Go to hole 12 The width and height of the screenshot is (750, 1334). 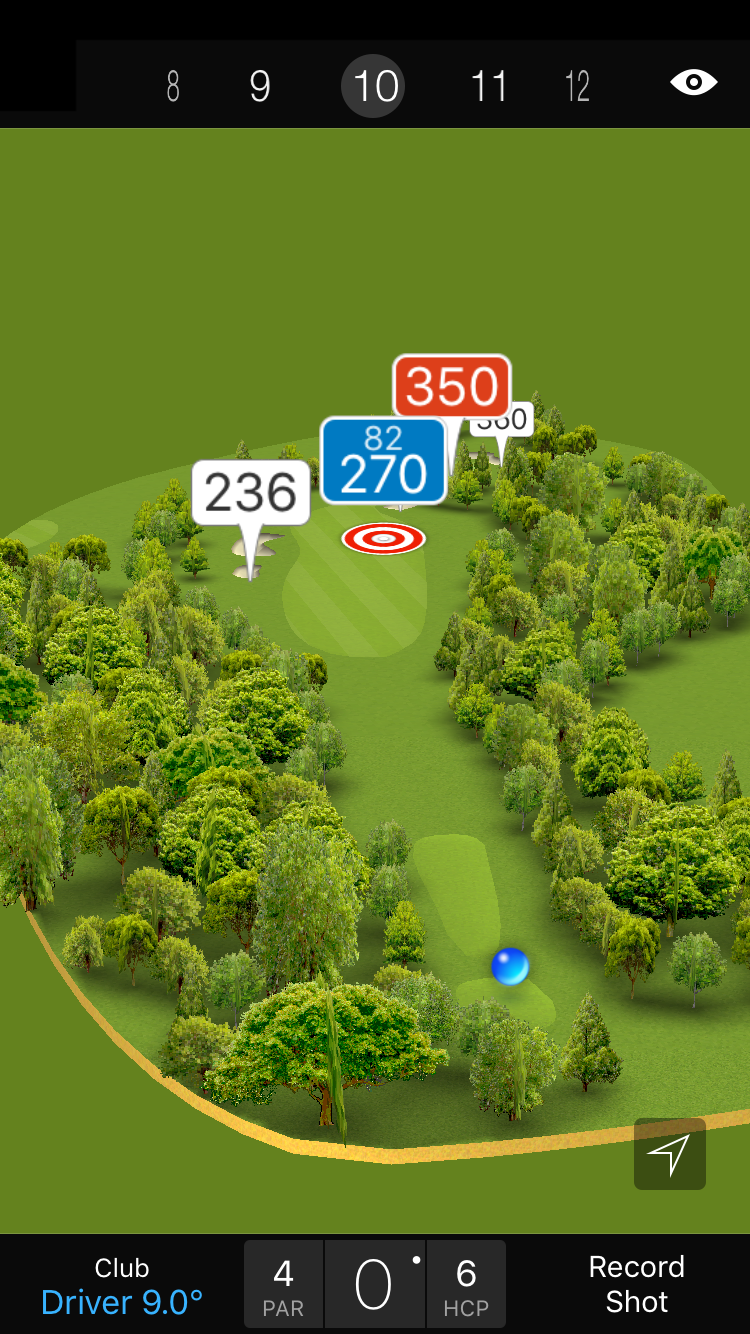(577, 87)
